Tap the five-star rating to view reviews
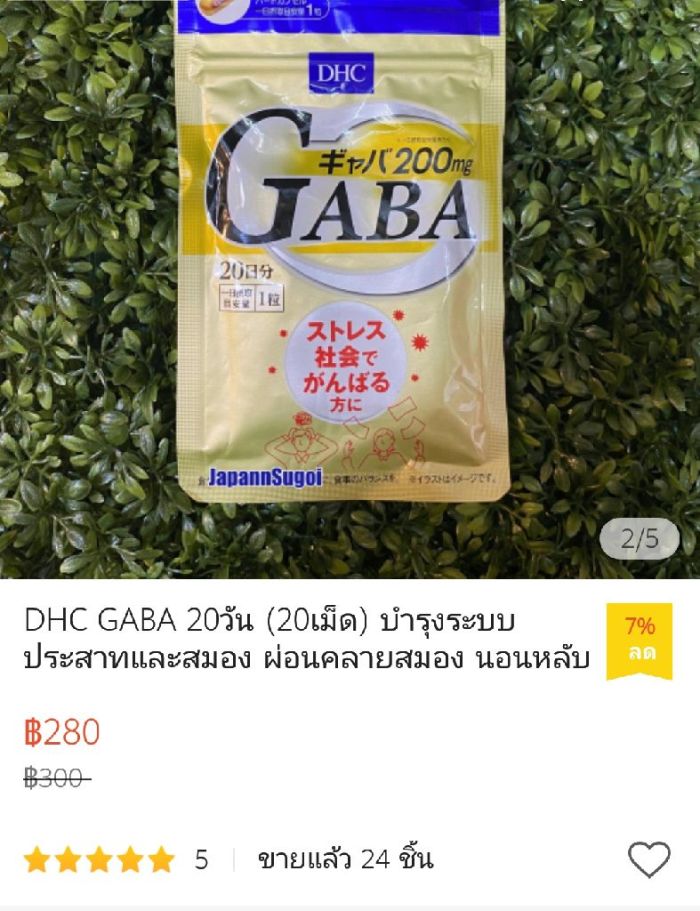700x911 pixels. pyautogui.click(x=99, y=859)
